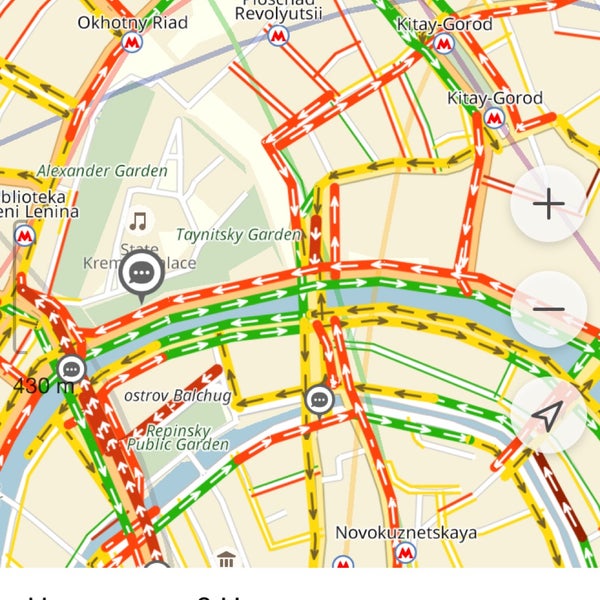Center the map on my location
The height and width of the screenshot is (600, 600).
[x=548, y=415]
